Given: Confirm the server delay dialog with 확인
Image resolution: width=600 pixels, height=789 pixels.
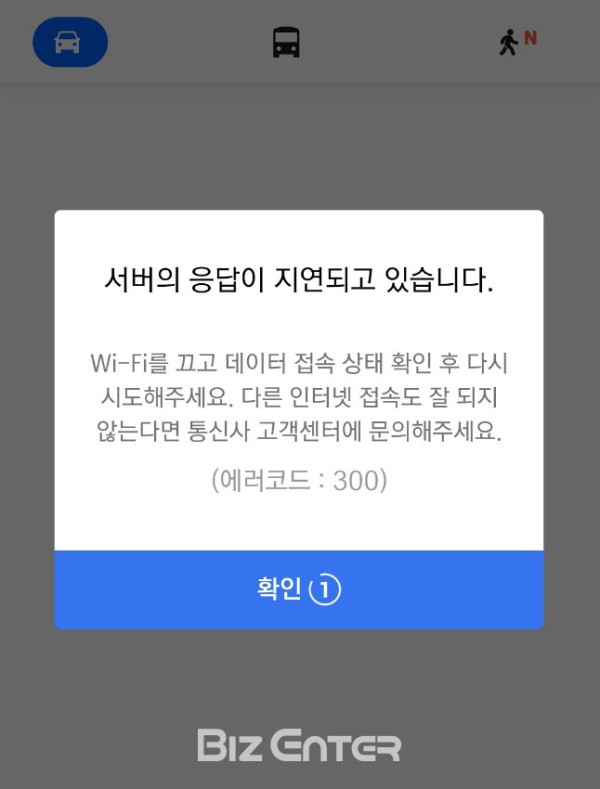Looking at the screenshot, I should (x=299, y=590).
